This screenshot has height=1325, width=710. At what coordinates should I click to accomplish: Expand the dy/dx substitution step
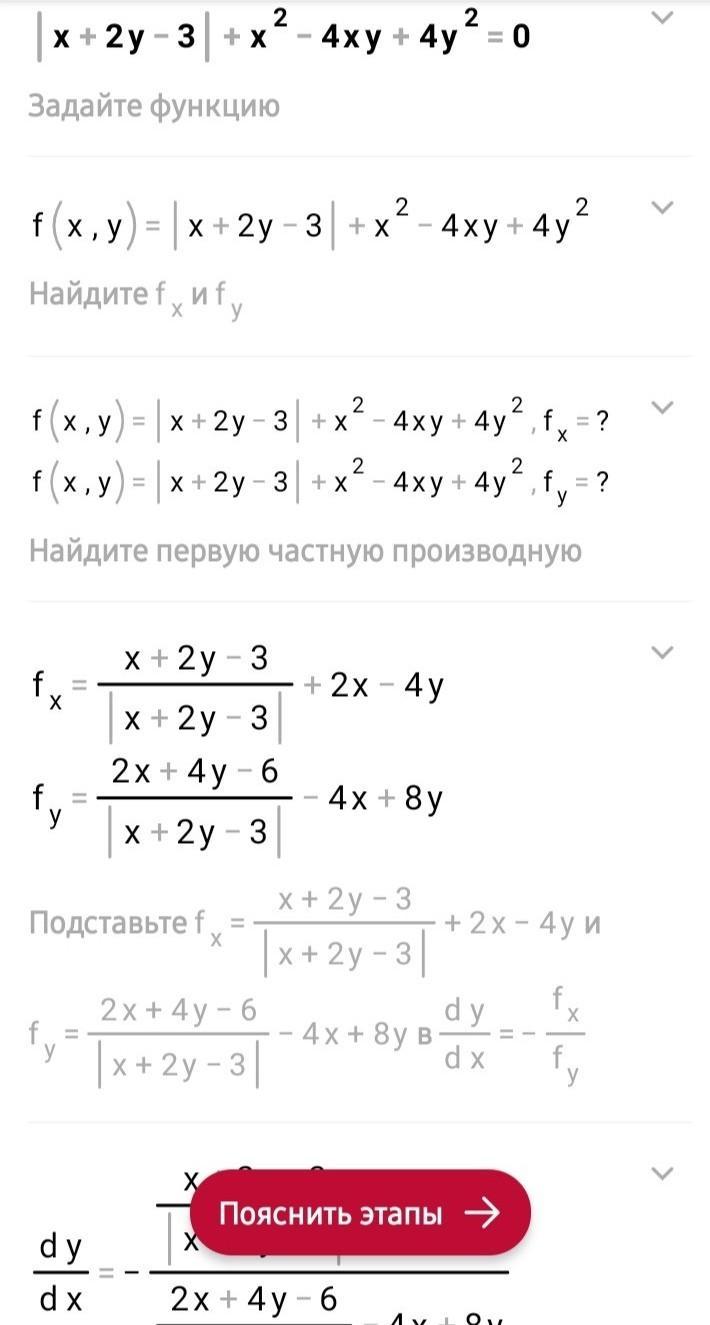pos(662,1172)
